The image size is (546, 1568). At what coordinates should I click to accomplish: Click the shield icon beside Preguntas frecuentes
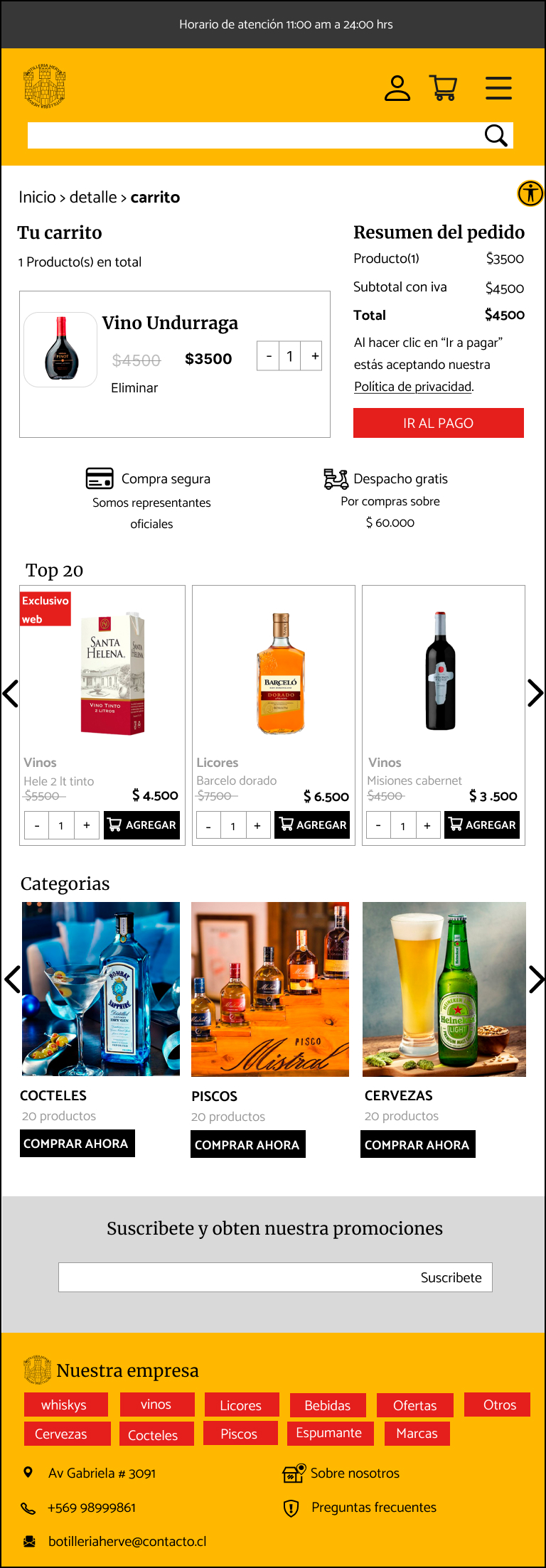[x=292, y=1508]
